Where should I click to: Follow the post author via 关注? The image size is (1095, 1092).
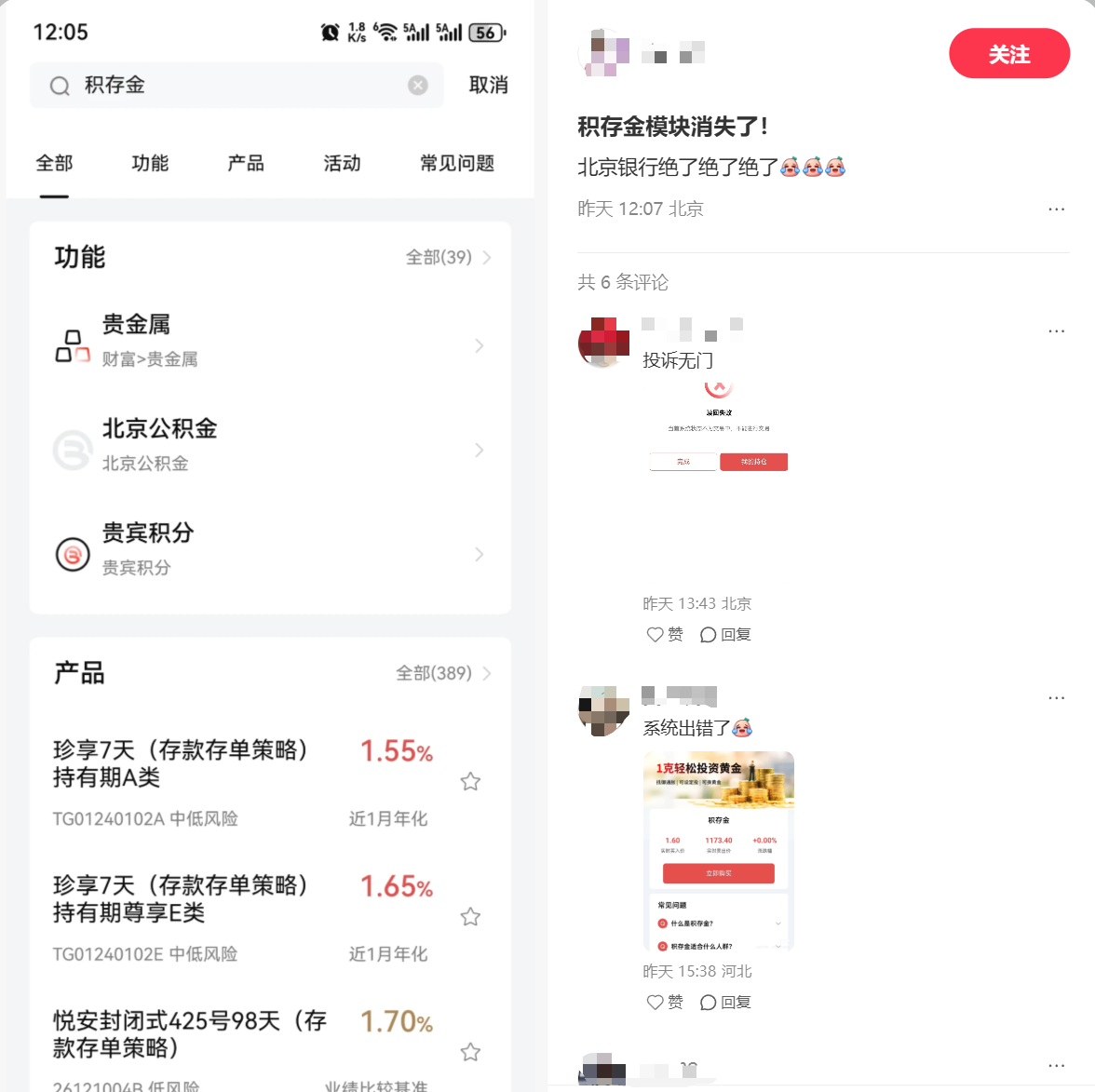[x=1008, y=54]
